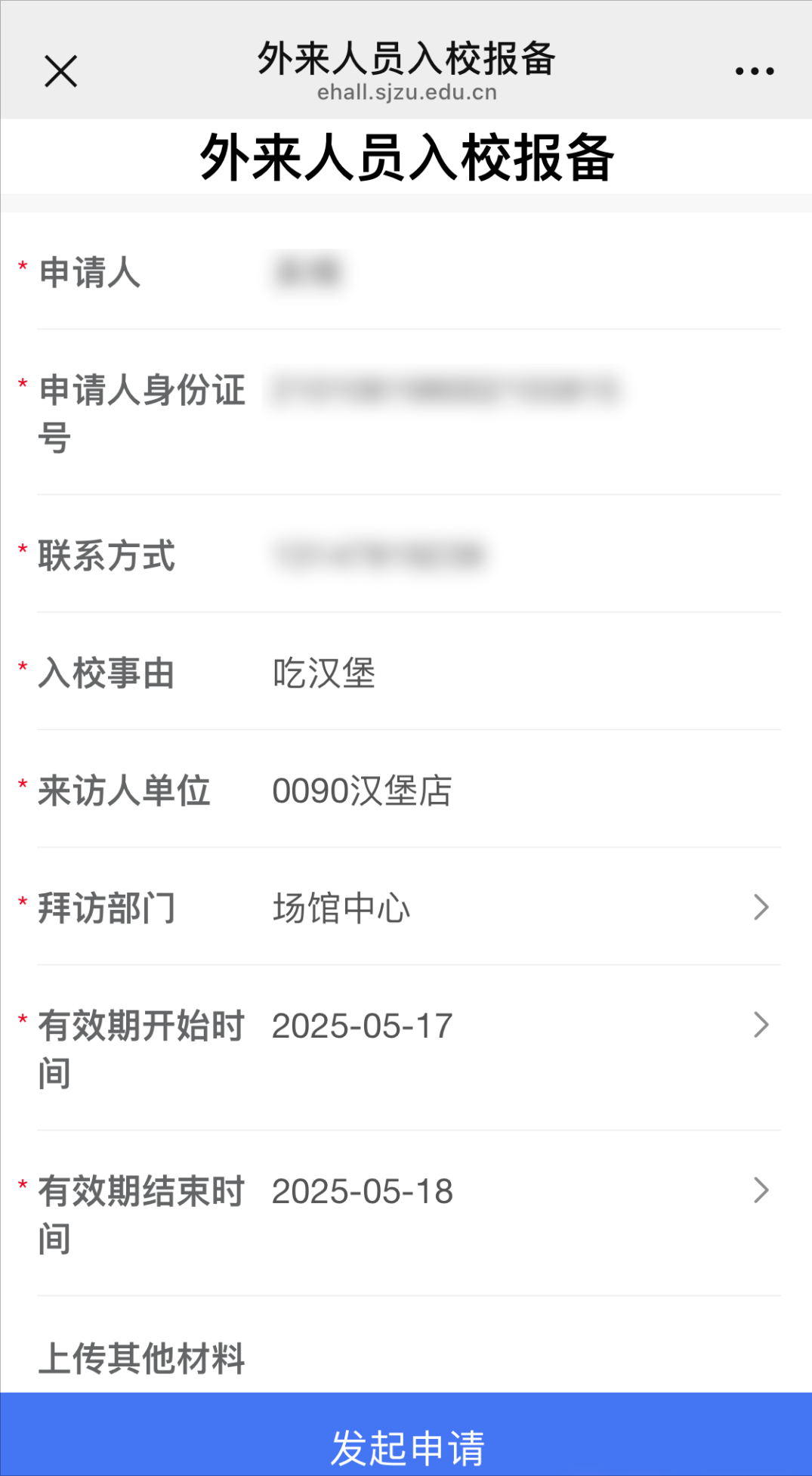Choose the 有效期结束时间 date

pyautogui.click(x=514, y=1191)
